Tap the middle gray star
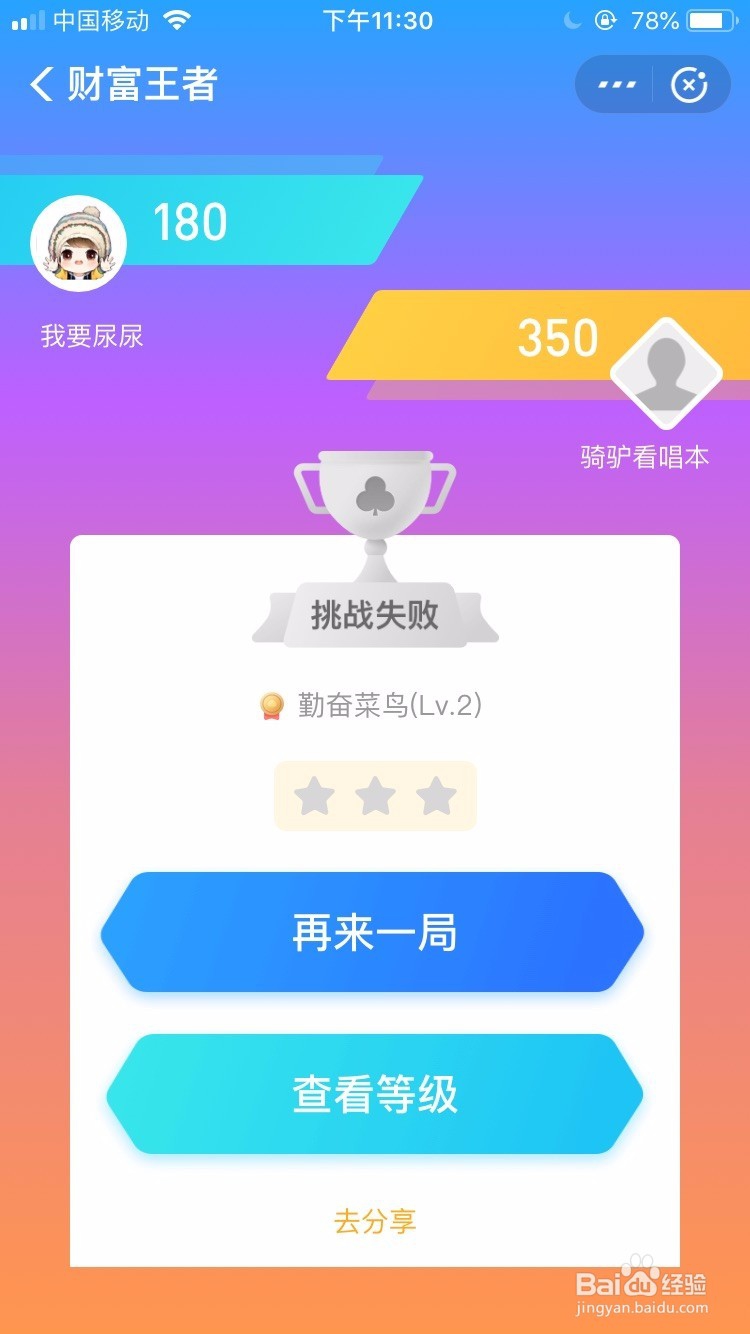Screen dimensions: 750x1334 point(375,795)
